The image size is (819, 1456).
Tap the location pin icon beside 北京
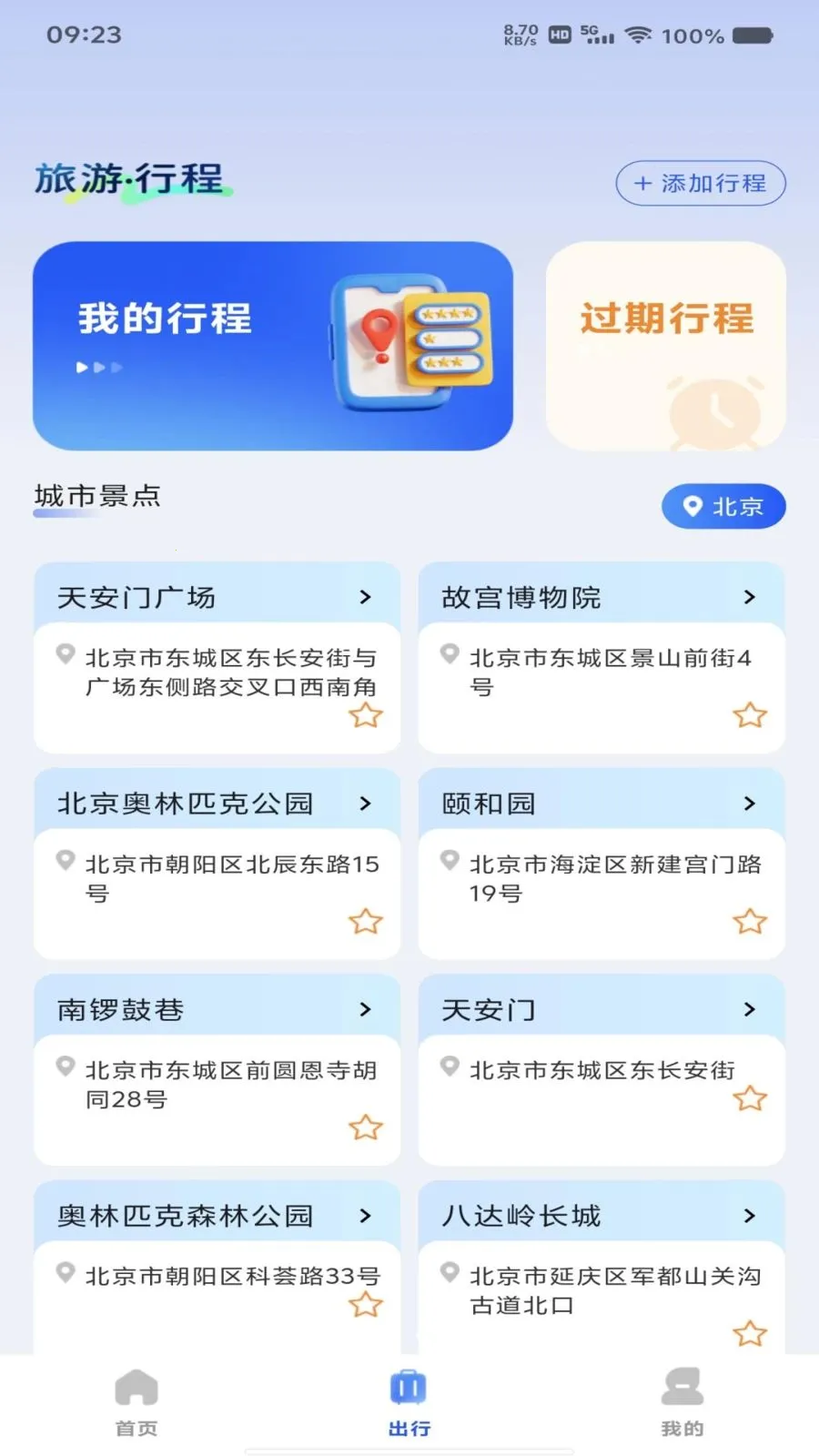pos(692,506)
